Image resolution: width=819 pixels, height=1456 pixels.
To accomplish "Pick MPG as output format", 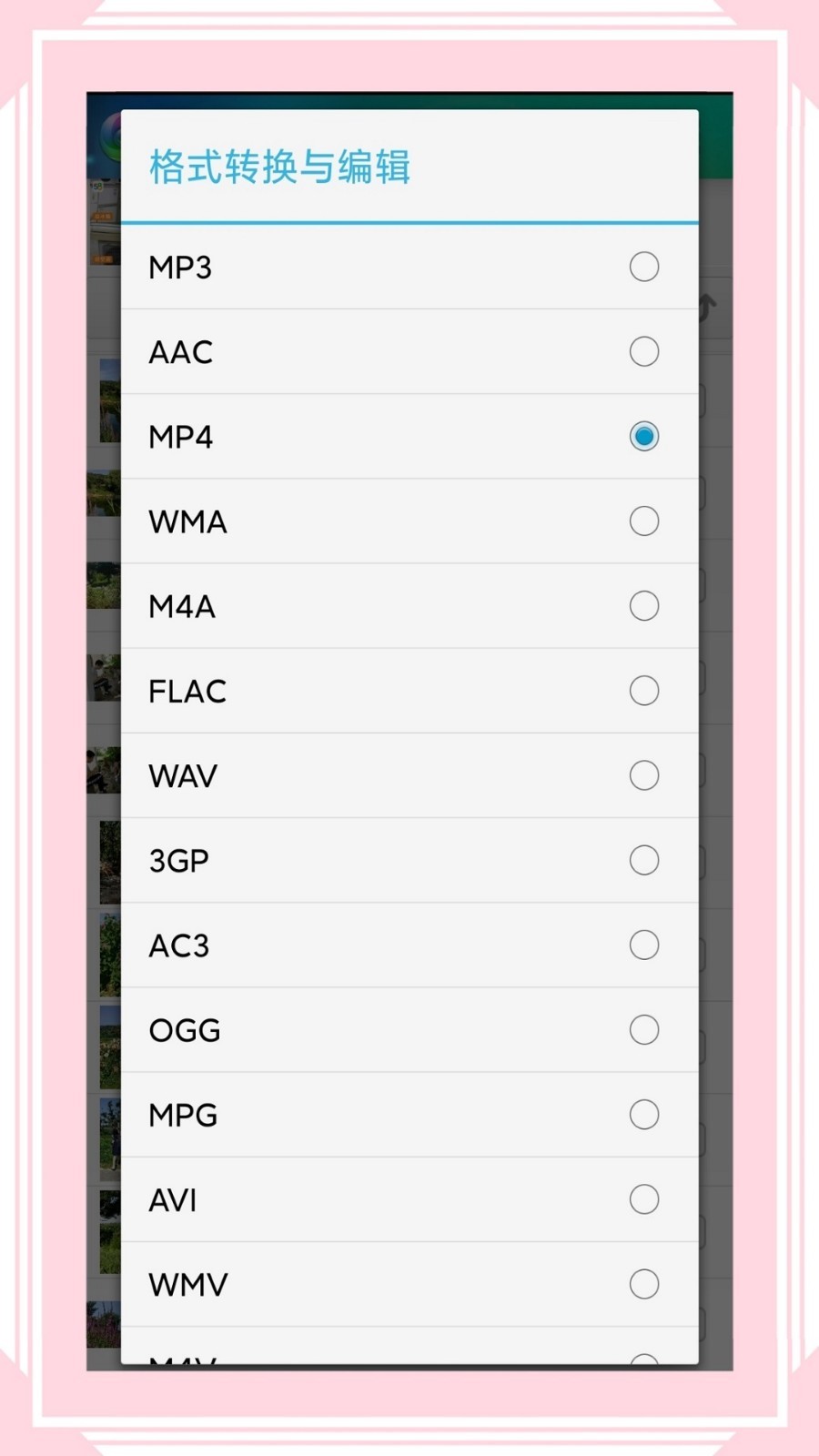I will click(x=644, y=1115).
